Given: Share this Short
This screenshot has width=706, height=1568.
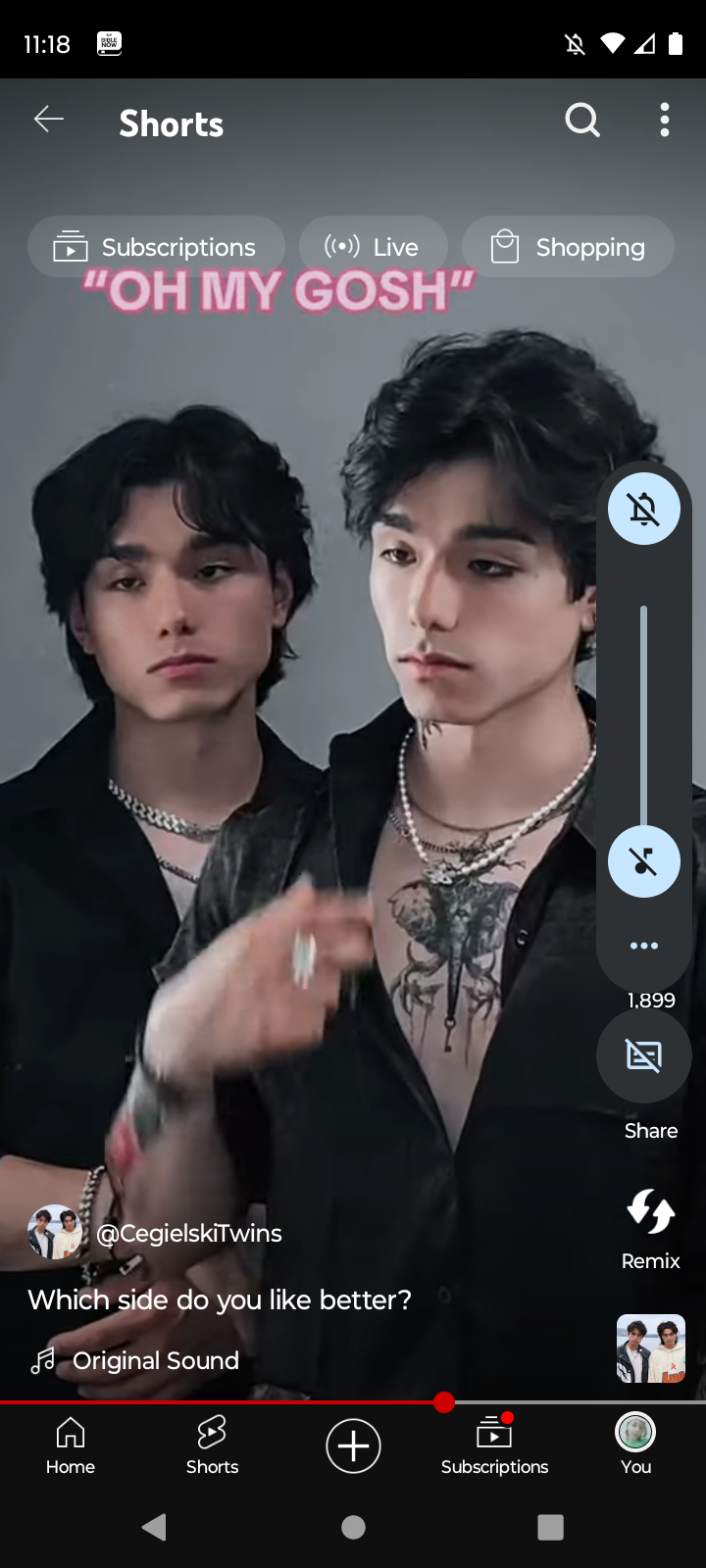Looking at the screenshot, I should tap(650, 1130).
